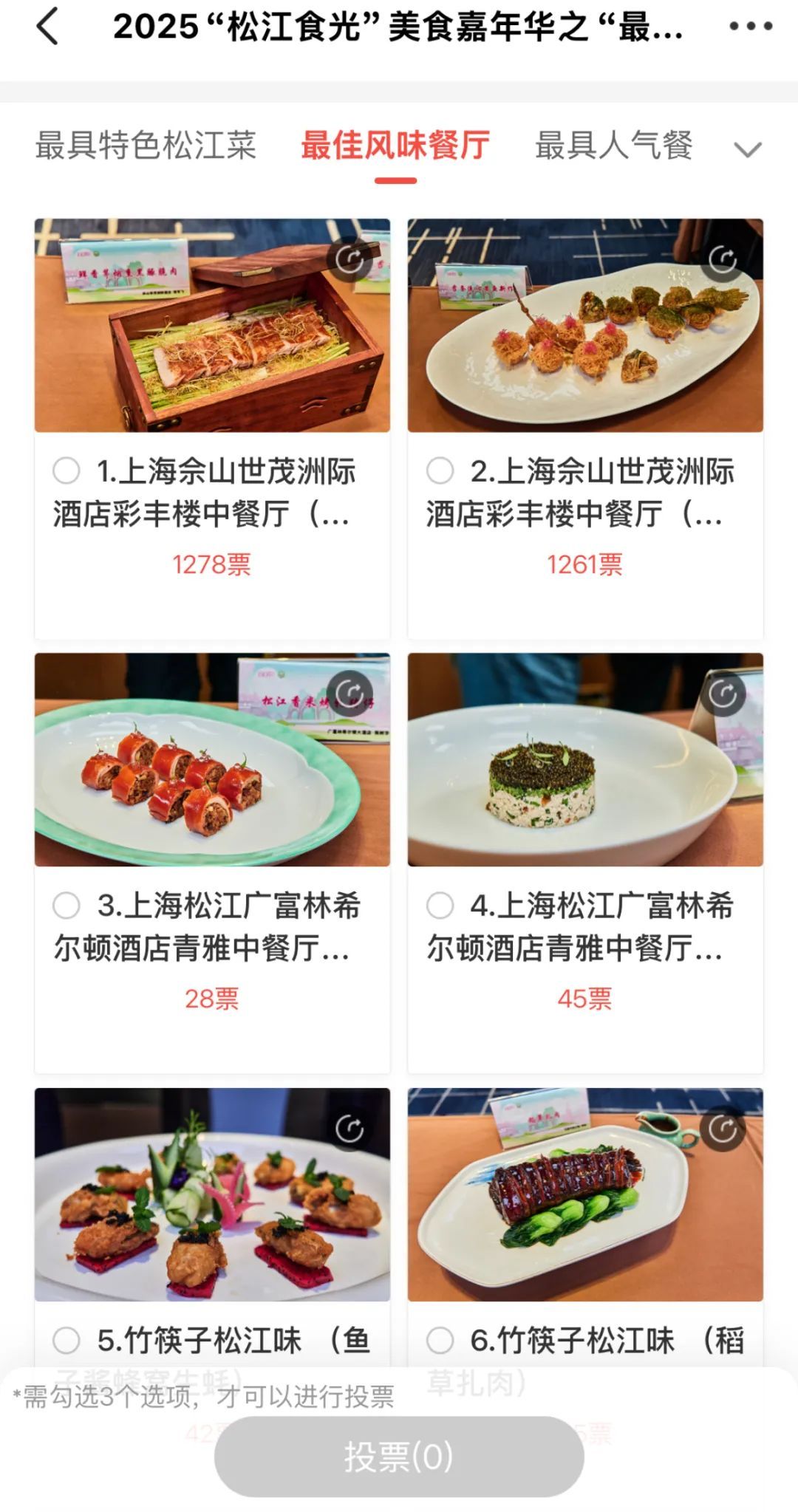798x1512 pixels.
Task: Go back using the top-left arrow
Action: (47, 27)
